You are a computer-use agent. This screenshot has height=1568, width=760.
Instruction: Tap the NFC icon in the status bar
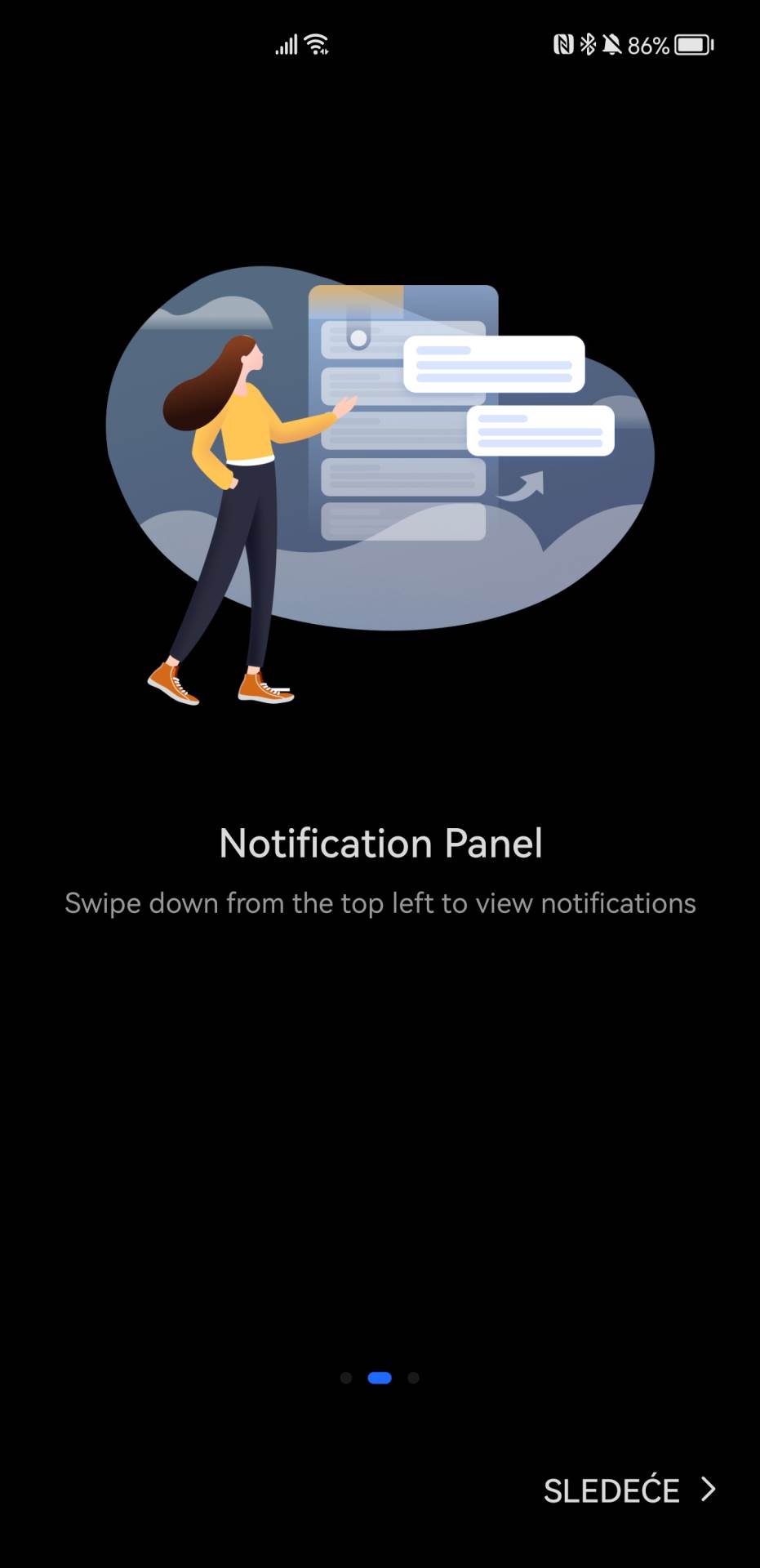click(x=564, y=45)
